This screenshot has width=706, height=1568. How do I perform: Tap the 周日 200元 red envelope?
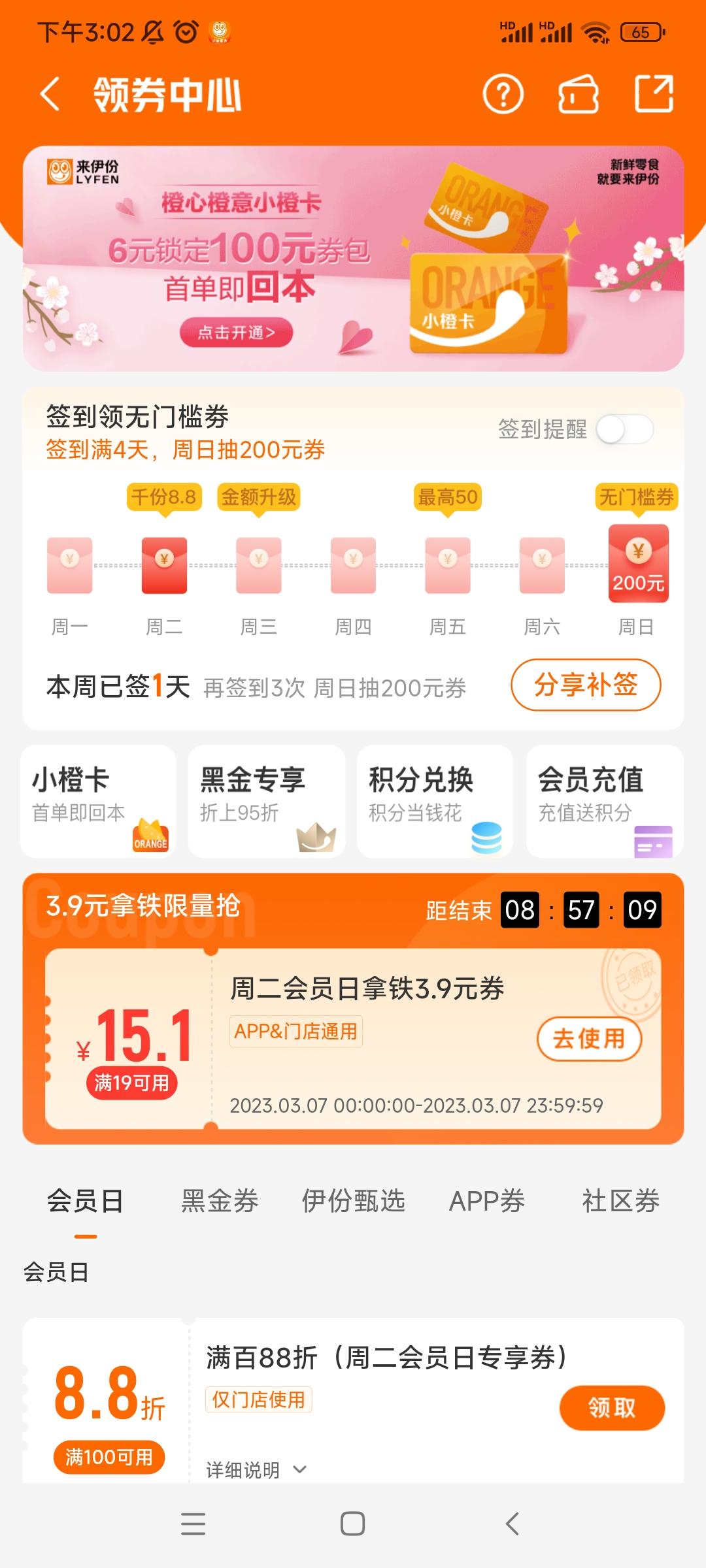tap(638, 563)
